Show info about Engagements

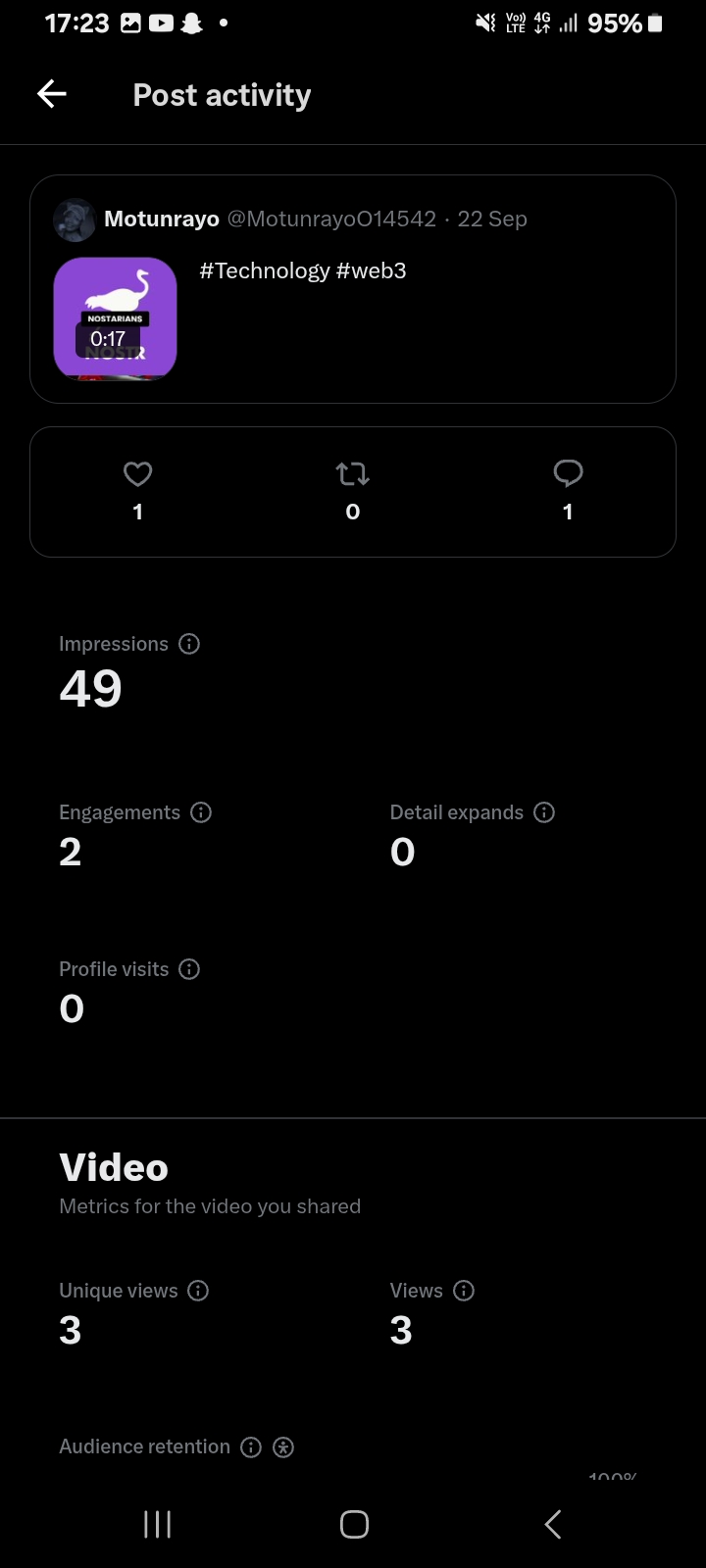pos(201,812)
